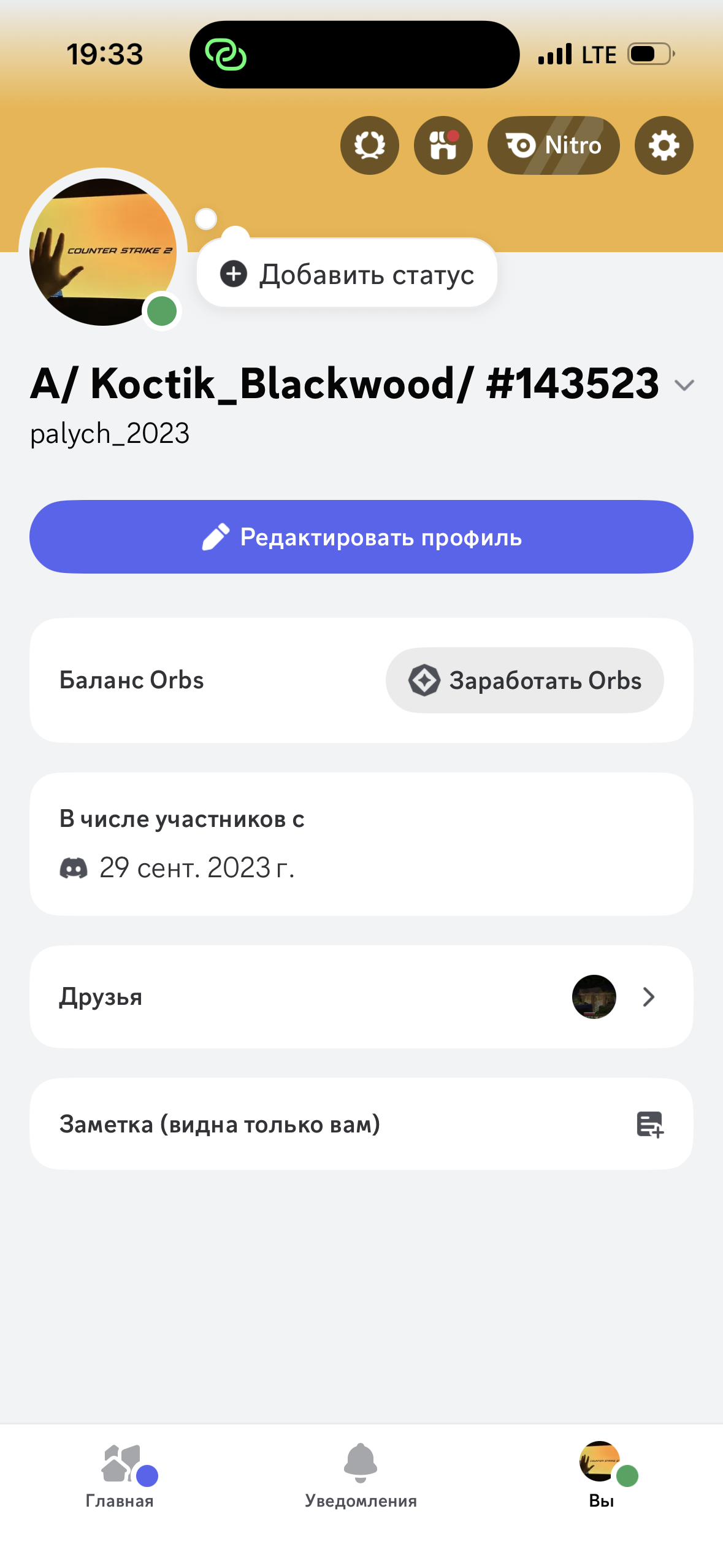723x1568 pixels.
Task: Tap Заработать Orbs button
Action: pos(524,680)
